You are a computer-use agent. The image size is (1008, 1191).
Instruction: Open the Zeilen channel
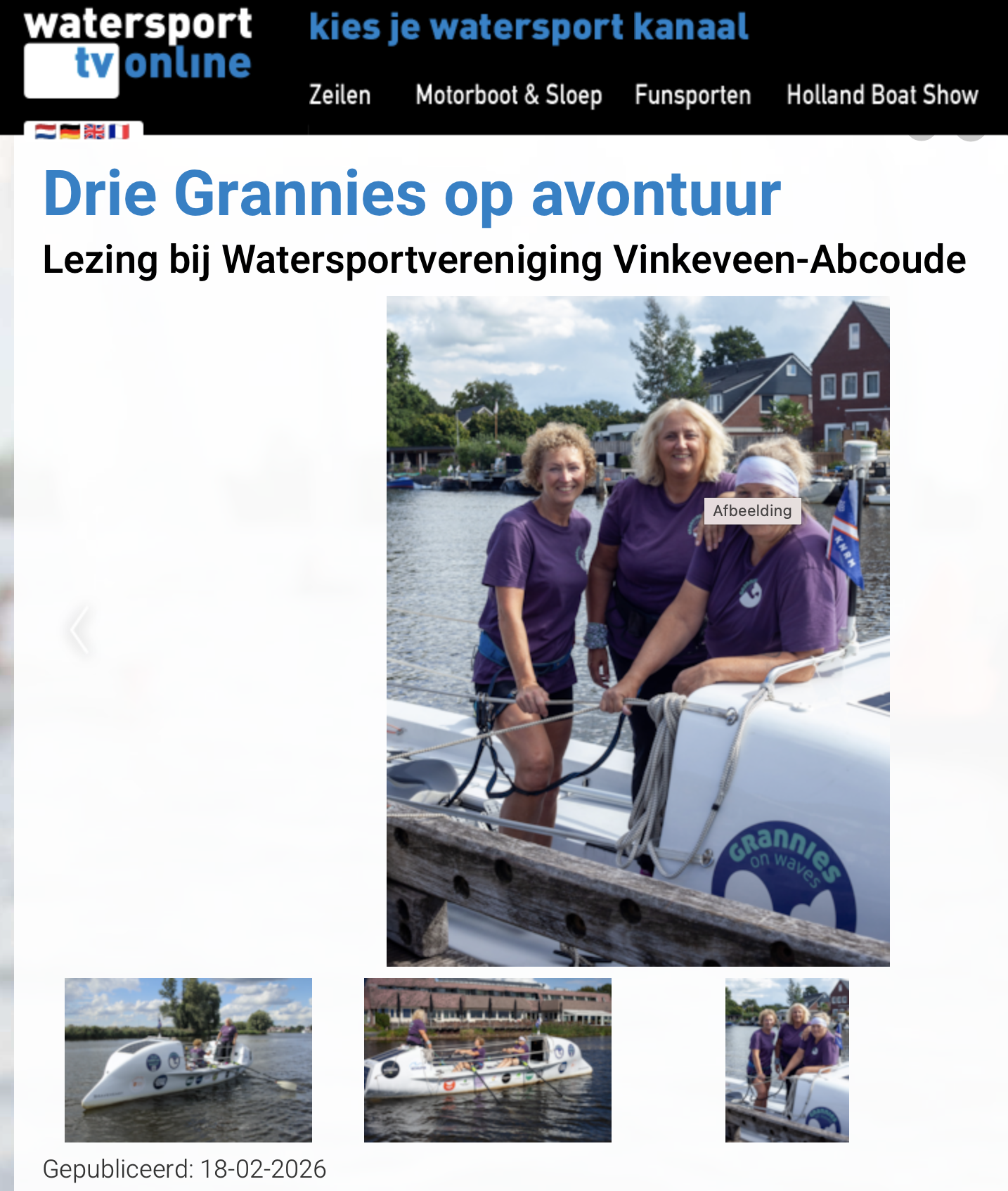pos(340,95)
